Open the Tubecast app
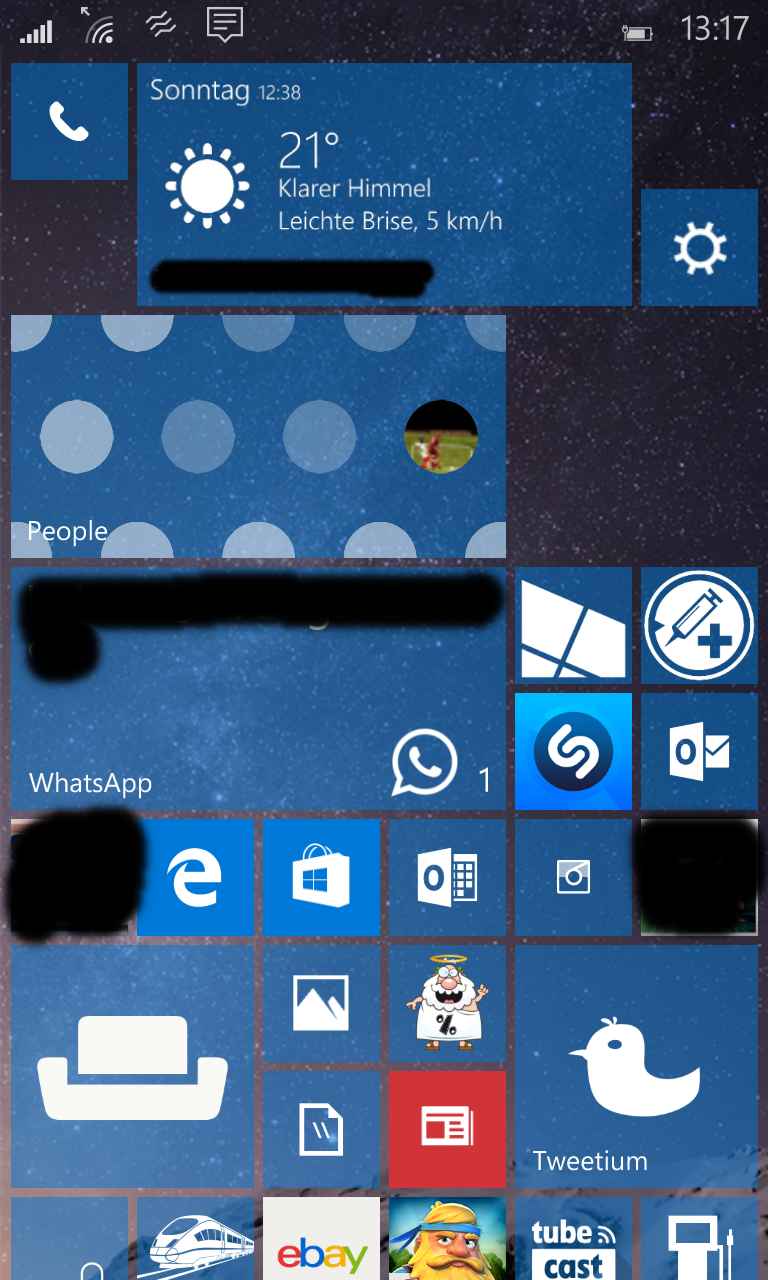This screenshot has height=1280, width=768. pos(573,1239)
